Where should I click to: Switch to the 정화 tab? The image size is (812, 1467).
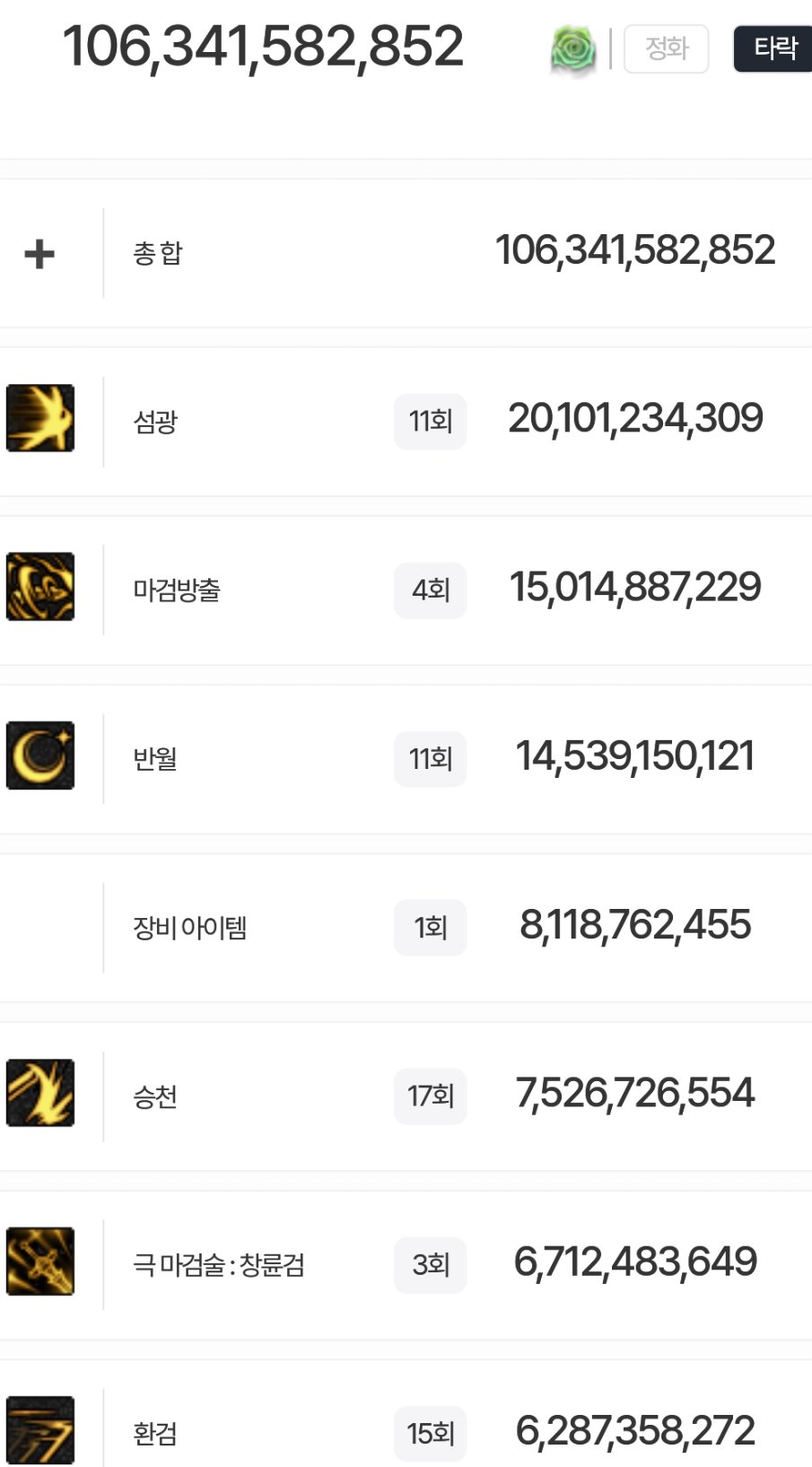click(x=666, y=48)
